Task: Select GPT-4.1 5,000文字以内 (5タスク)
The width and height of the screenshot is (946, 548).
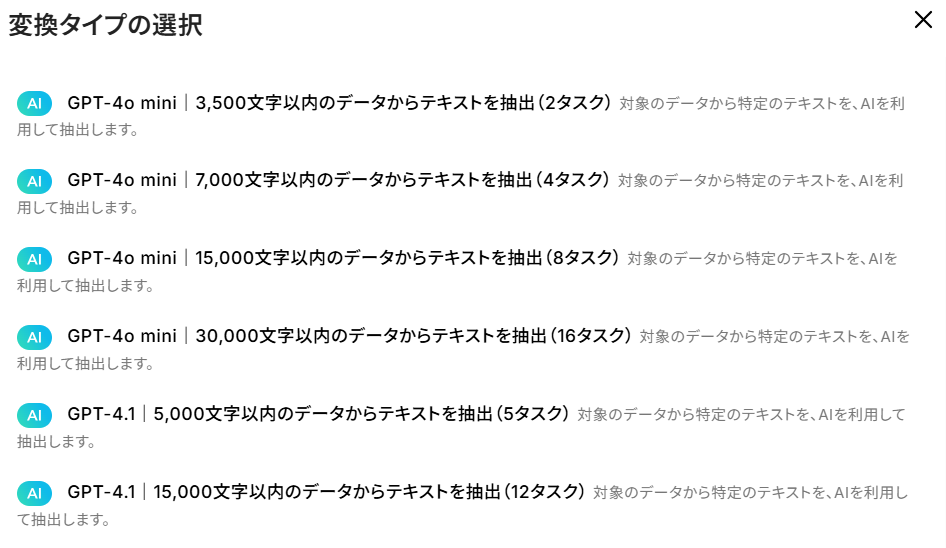Action: 320,414
